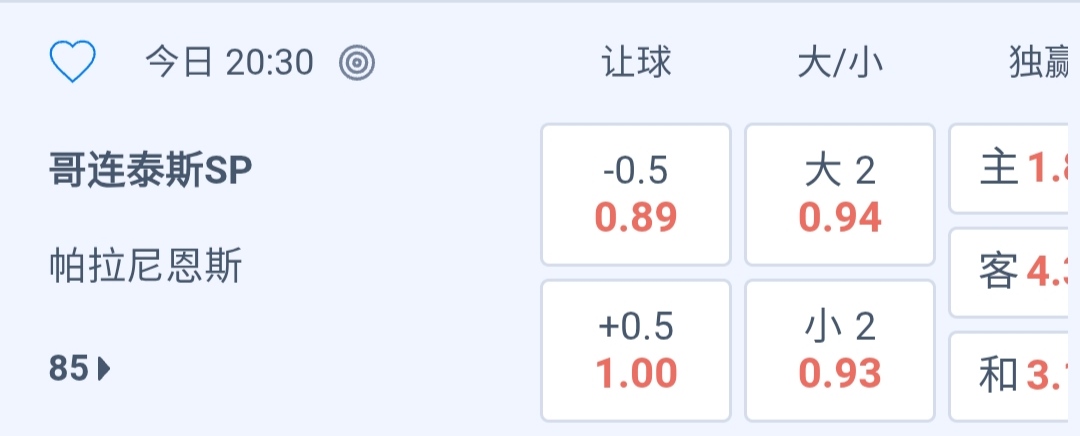Pick over 2 (大 2) at 0.94
1080x436 pixels.
[840, 194]
